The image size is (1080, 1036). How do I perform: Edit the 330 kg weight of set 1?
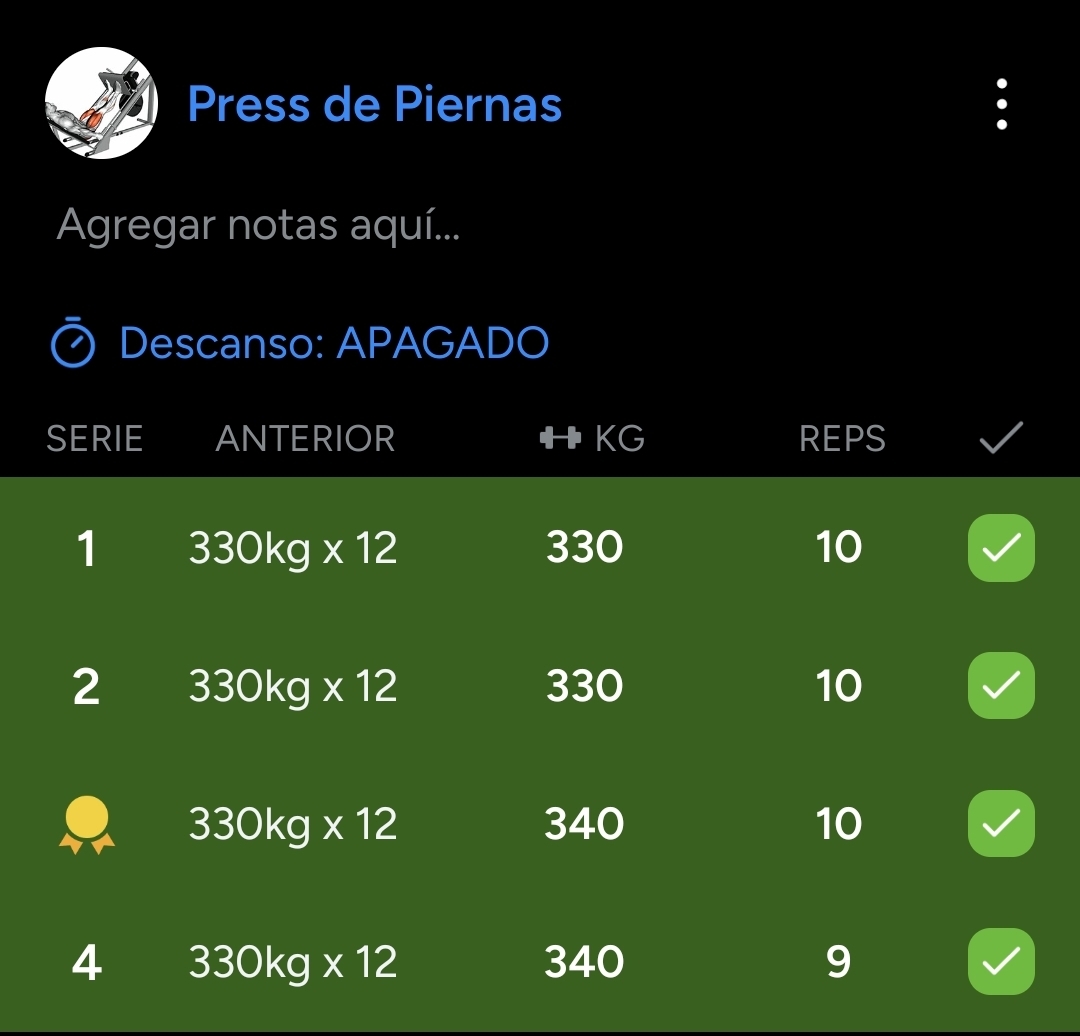[585, 548]
